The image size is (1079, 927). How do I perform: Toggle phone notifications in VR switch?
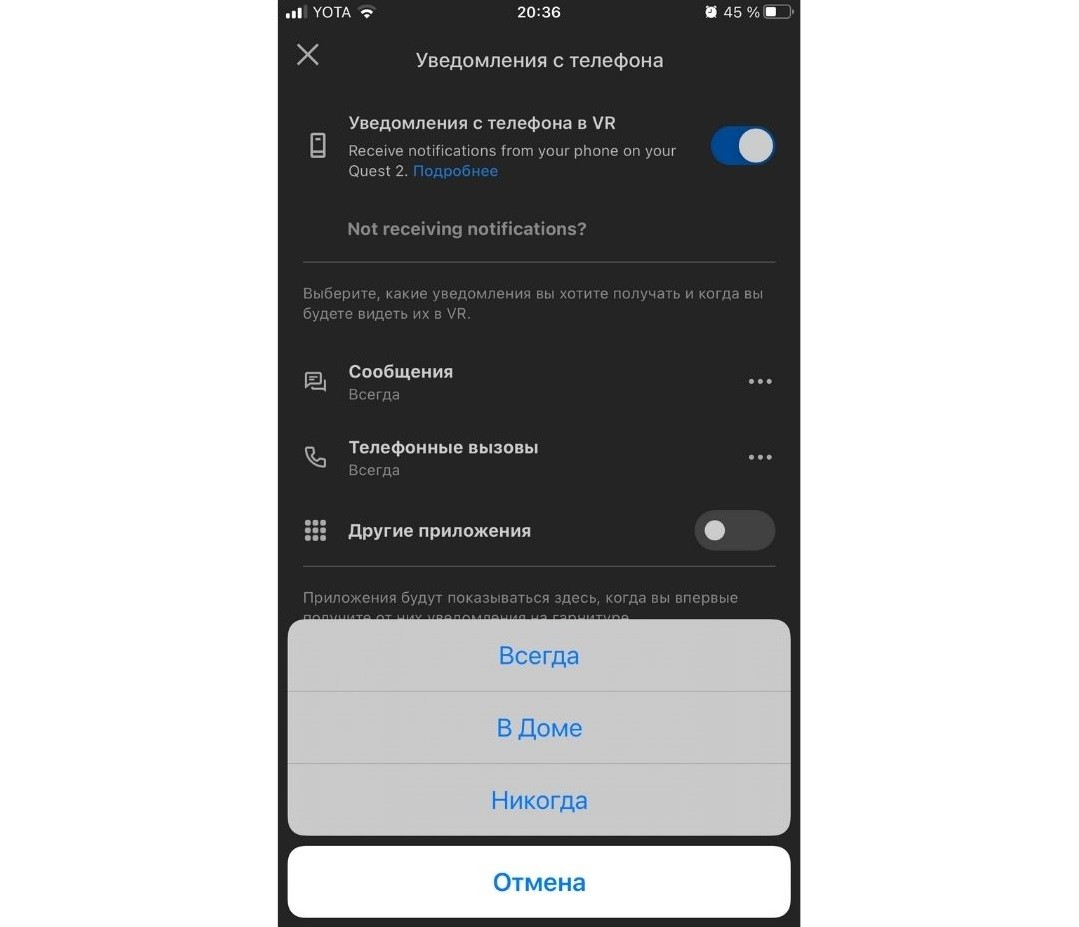(x=742, y=146)
